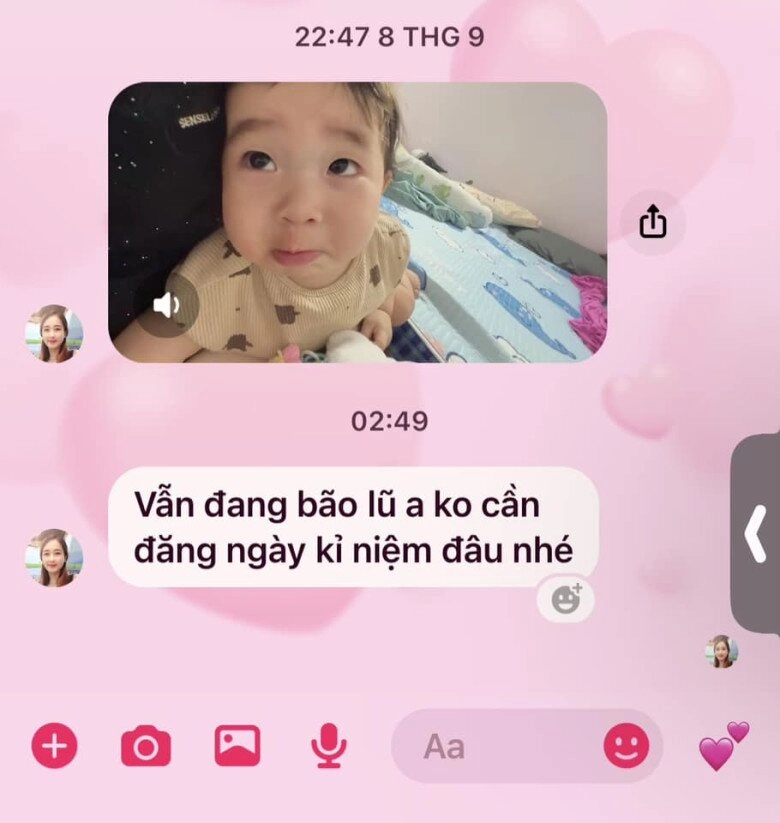
Task: Record a voice message with the microphone
Action: tap(329, 746)
